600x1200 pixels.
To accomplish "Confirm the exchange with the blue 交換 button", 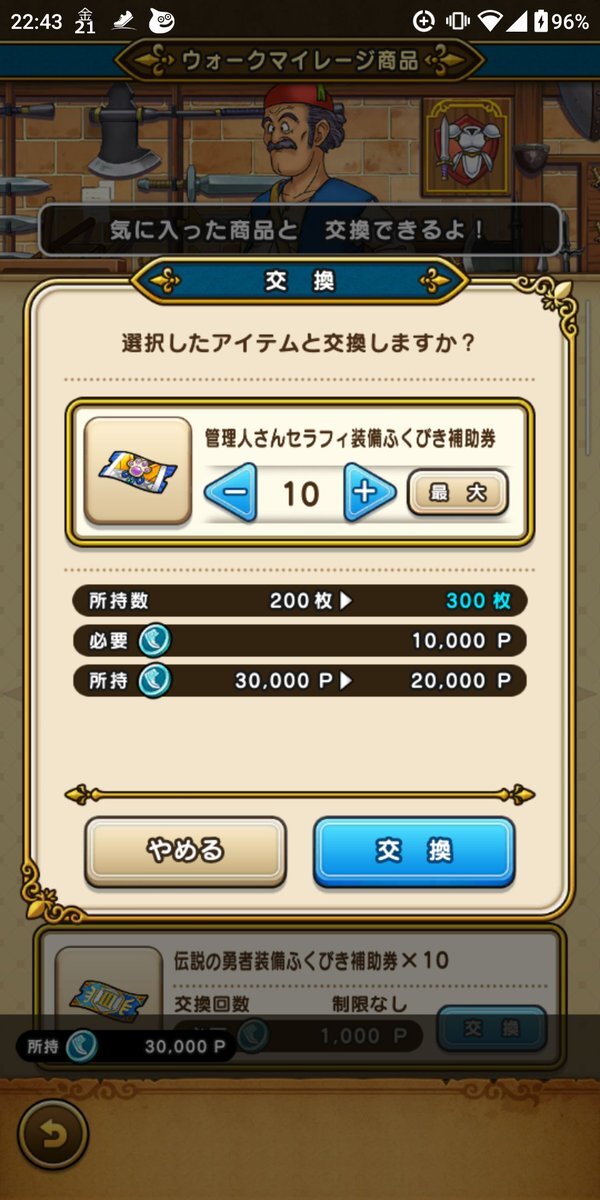I will (x=414, y=851).
